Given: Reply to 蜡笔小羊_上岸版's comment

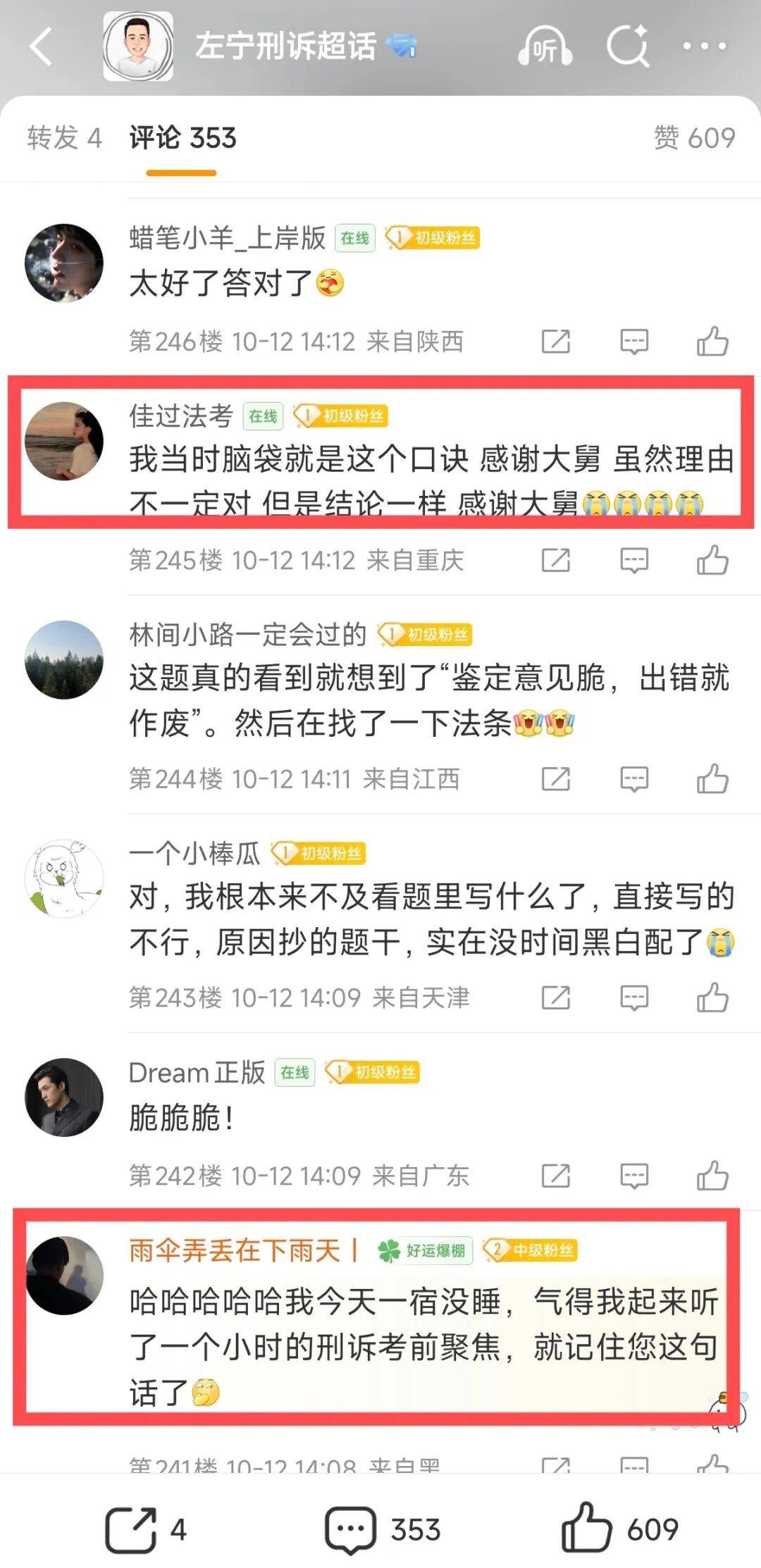Looking at the screenshot, I should click(633, 342).
